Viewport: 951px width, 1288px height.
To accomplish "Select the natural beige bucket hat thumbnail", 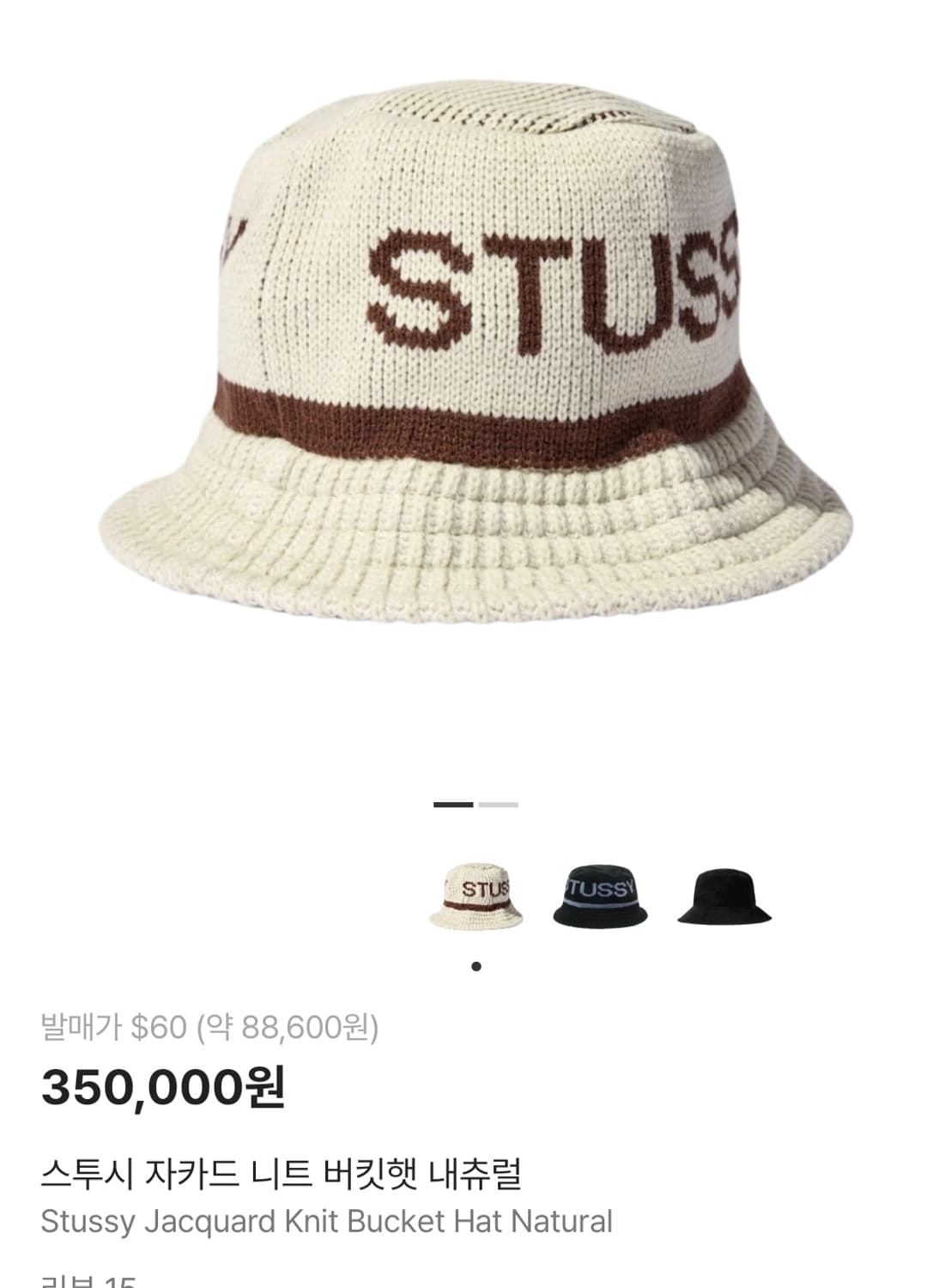I will [477, 896].
